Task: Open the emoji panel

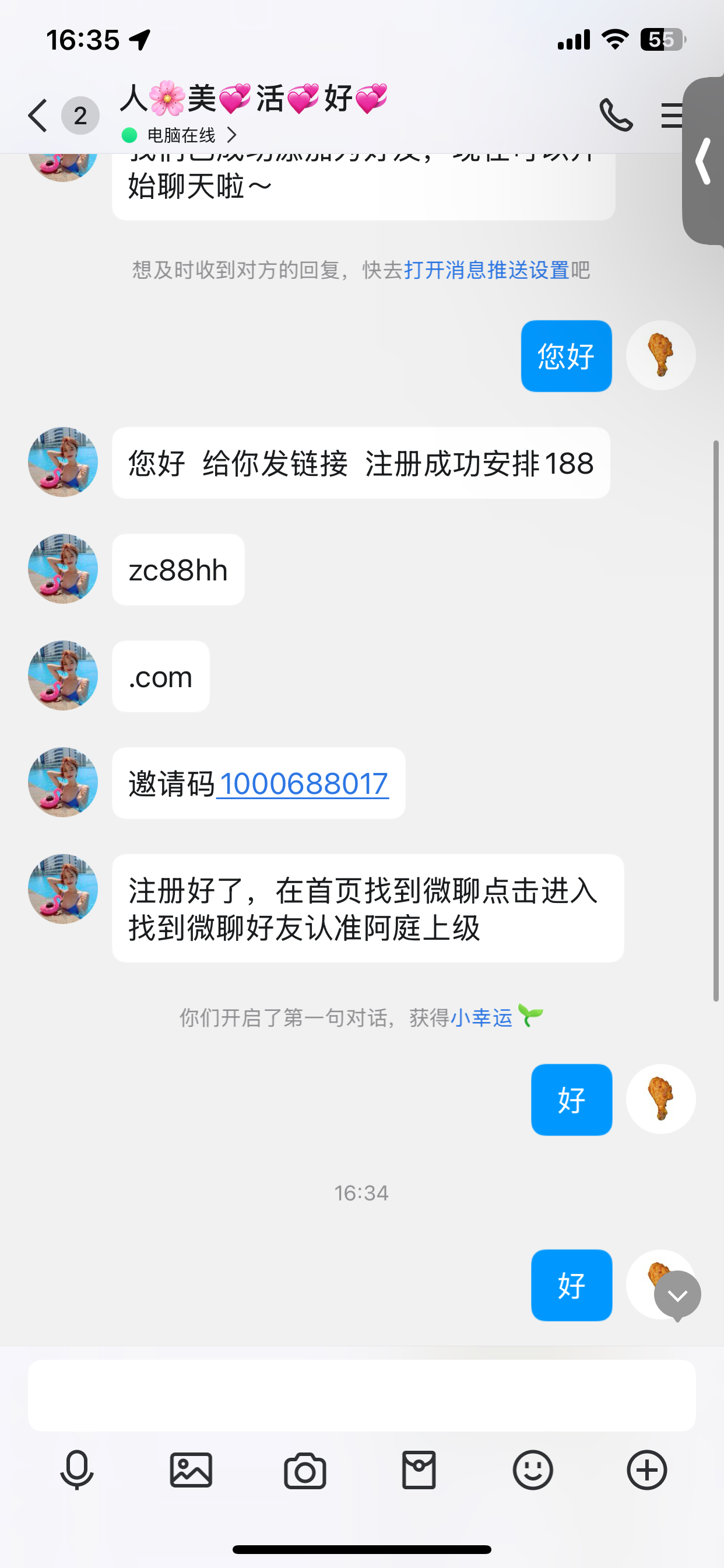Action: tap(533, 1471)
